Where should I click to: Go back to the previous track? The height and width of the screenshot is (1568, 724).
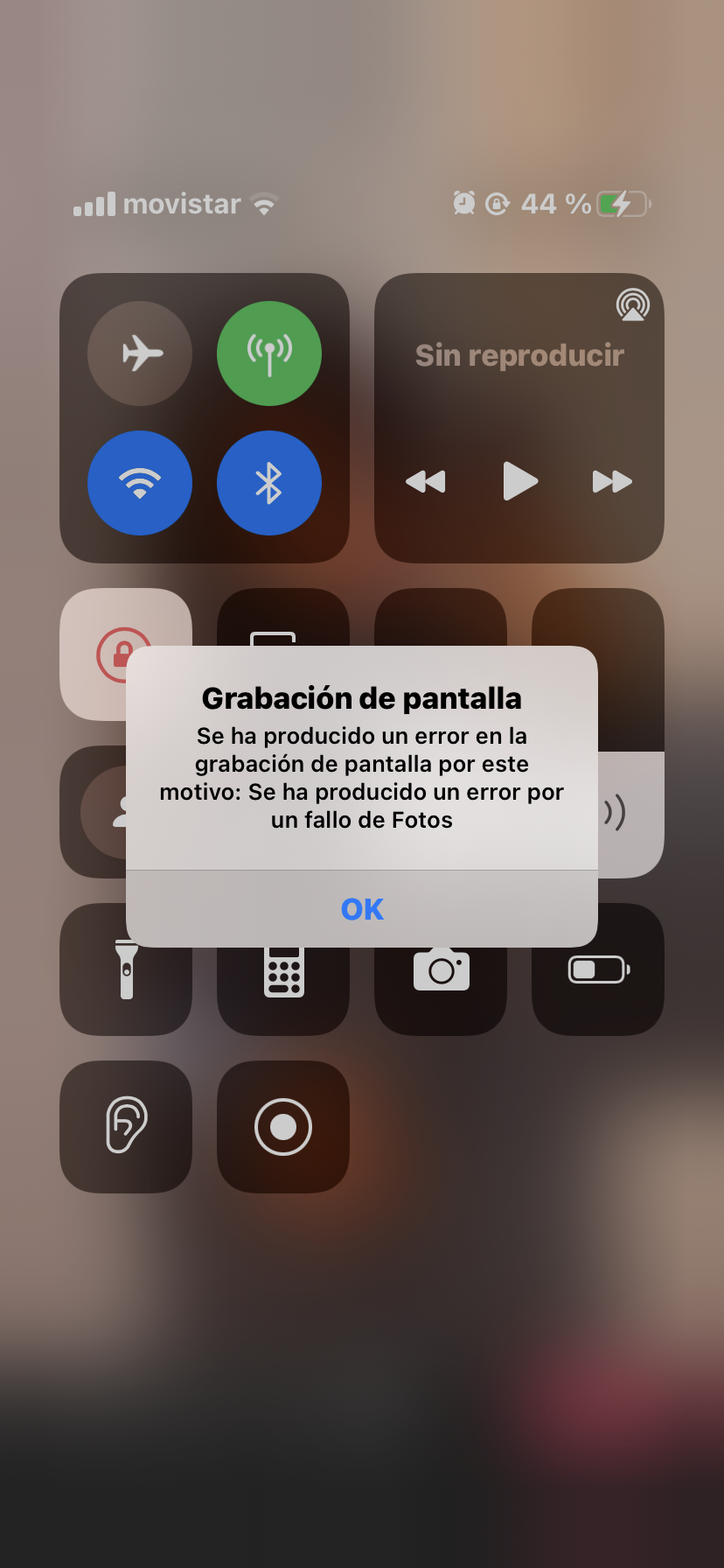pos(426,481)
